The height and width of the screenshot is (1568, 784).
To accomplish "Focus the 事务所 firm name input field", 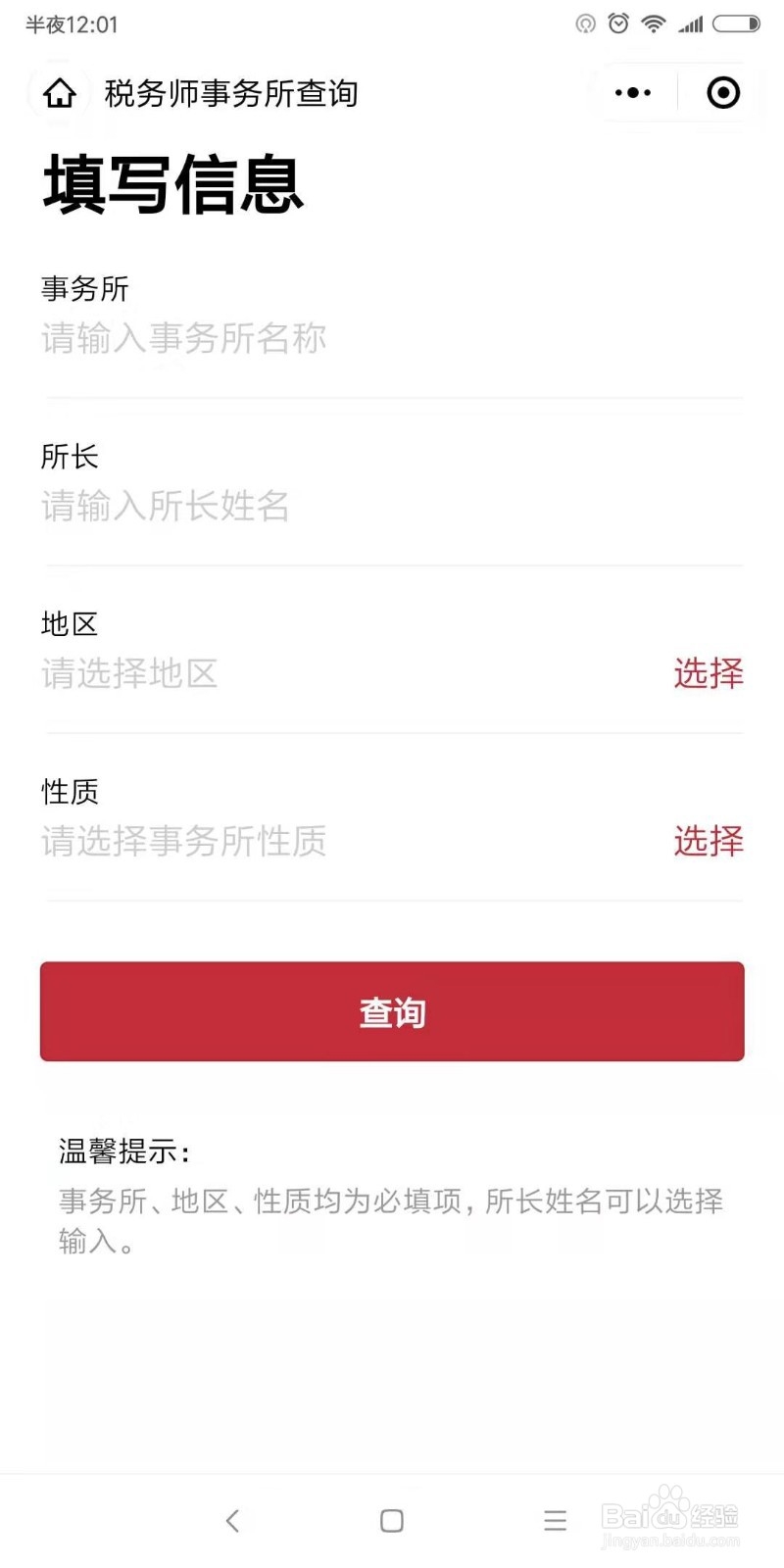I will [294, 339].
